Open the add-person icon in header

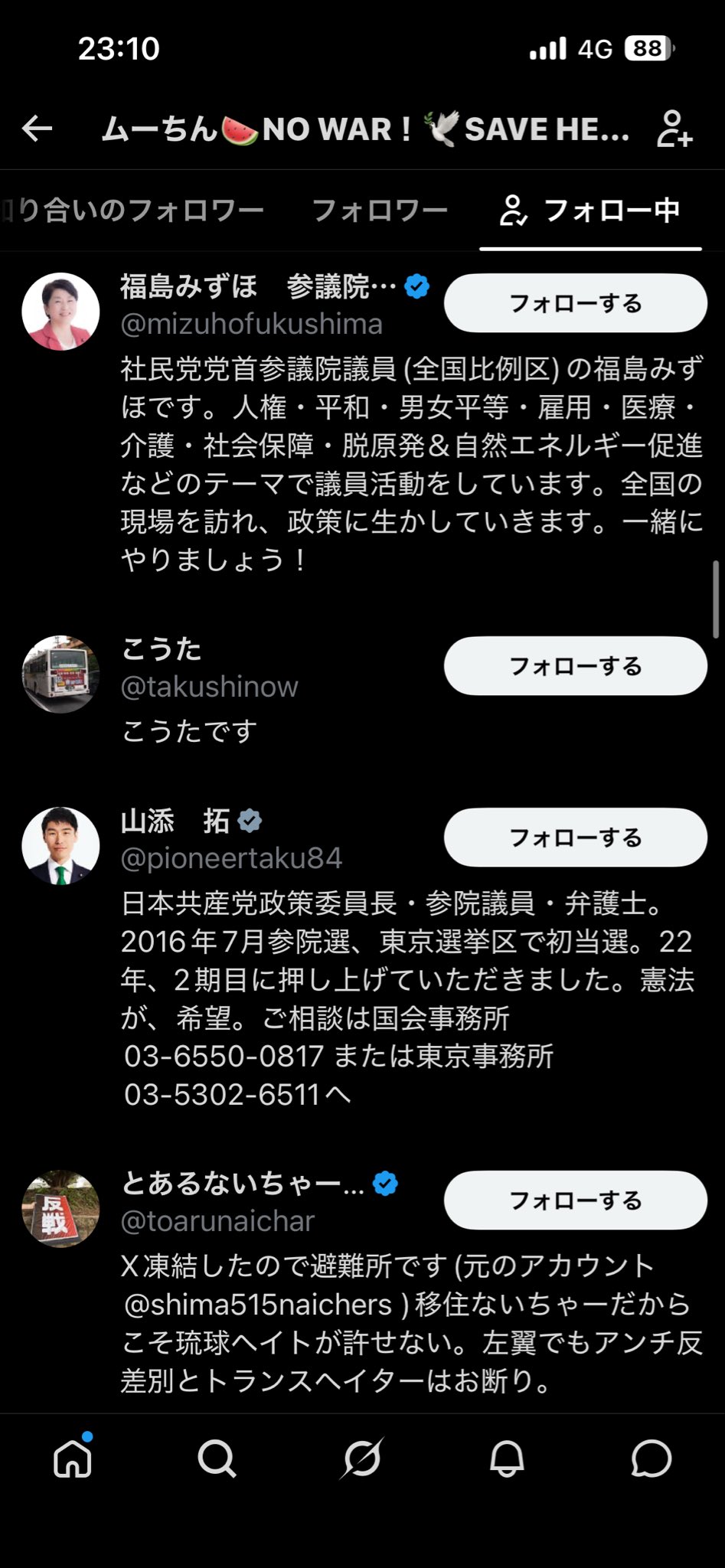[674, 129]
